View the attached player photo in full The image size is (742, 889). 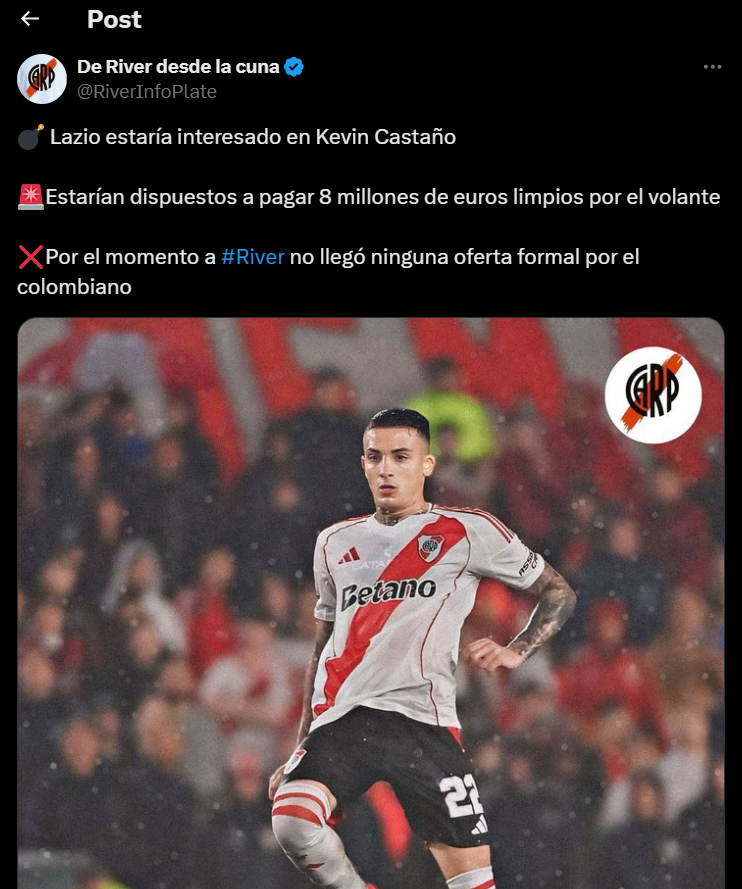[x=370, y=600]
